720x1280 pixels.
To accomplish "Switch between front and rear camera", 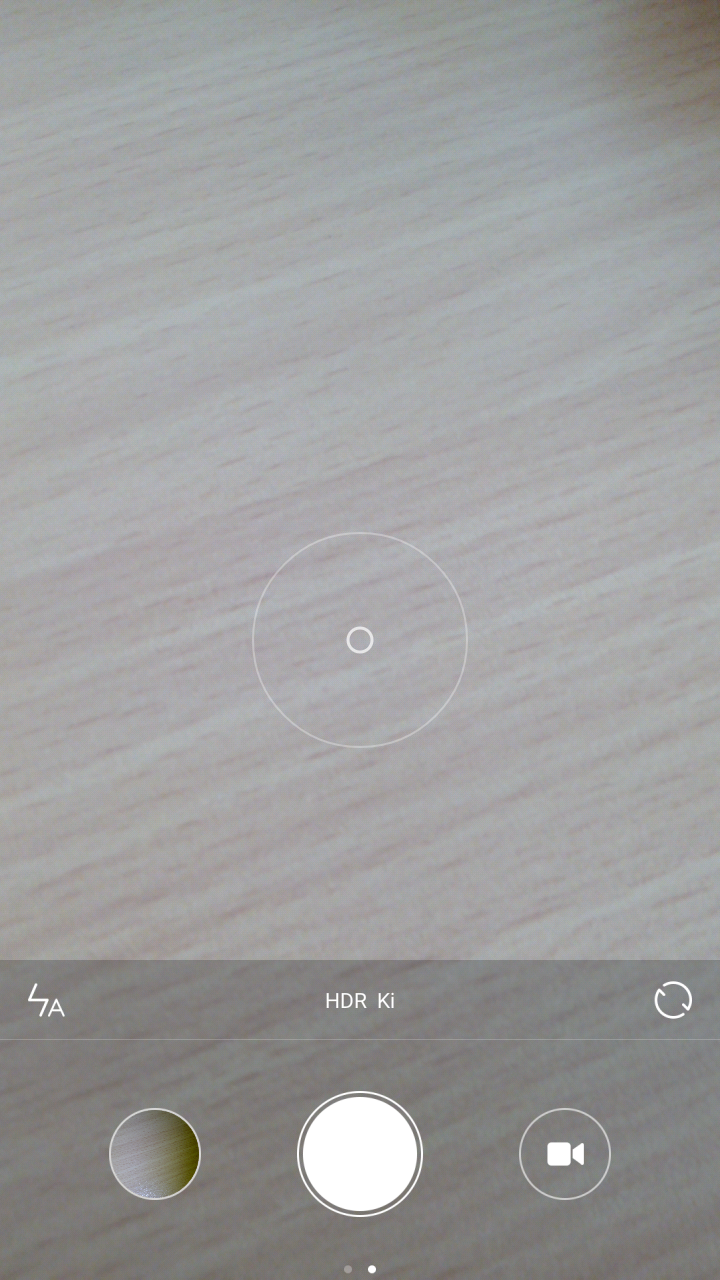I will coord(673,1000).
